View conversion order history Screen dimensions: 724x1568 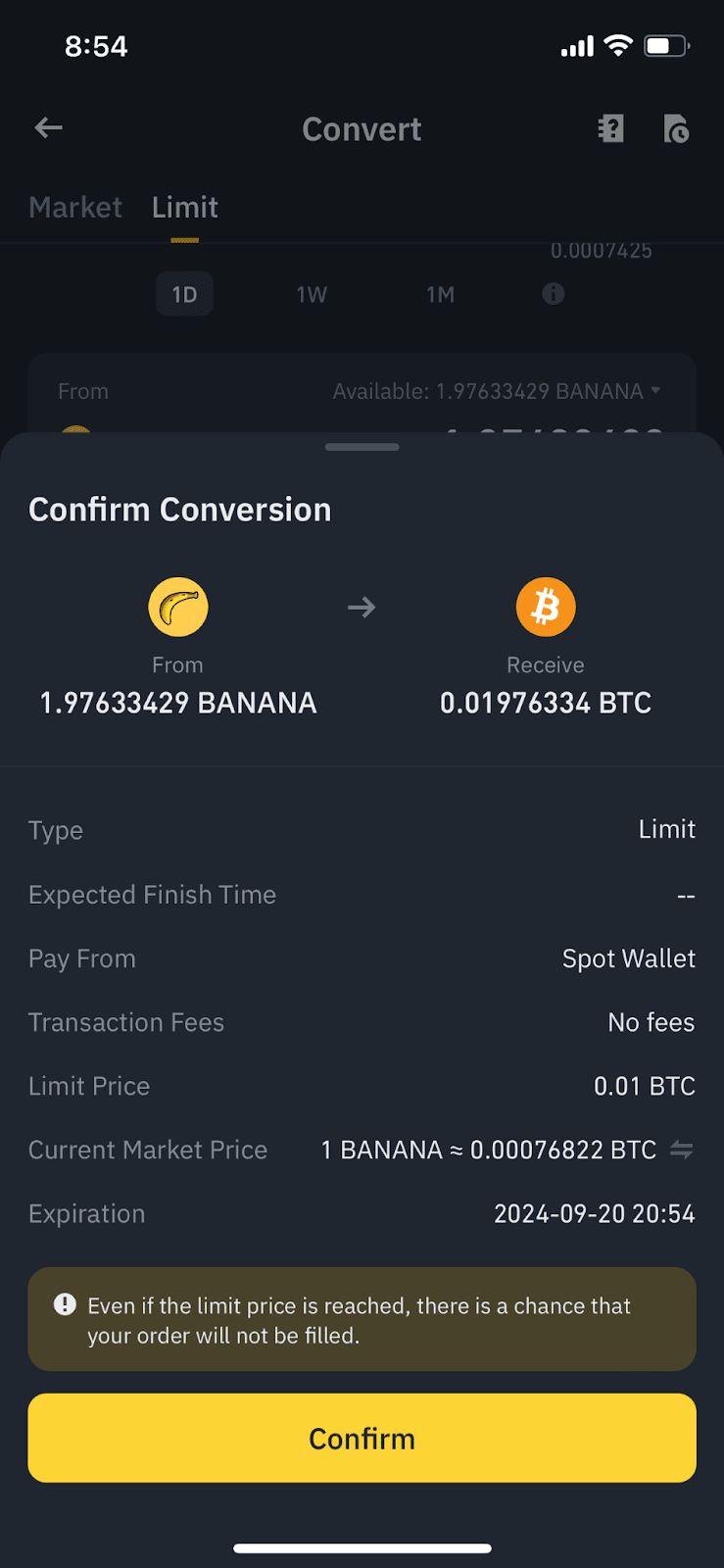676,128
